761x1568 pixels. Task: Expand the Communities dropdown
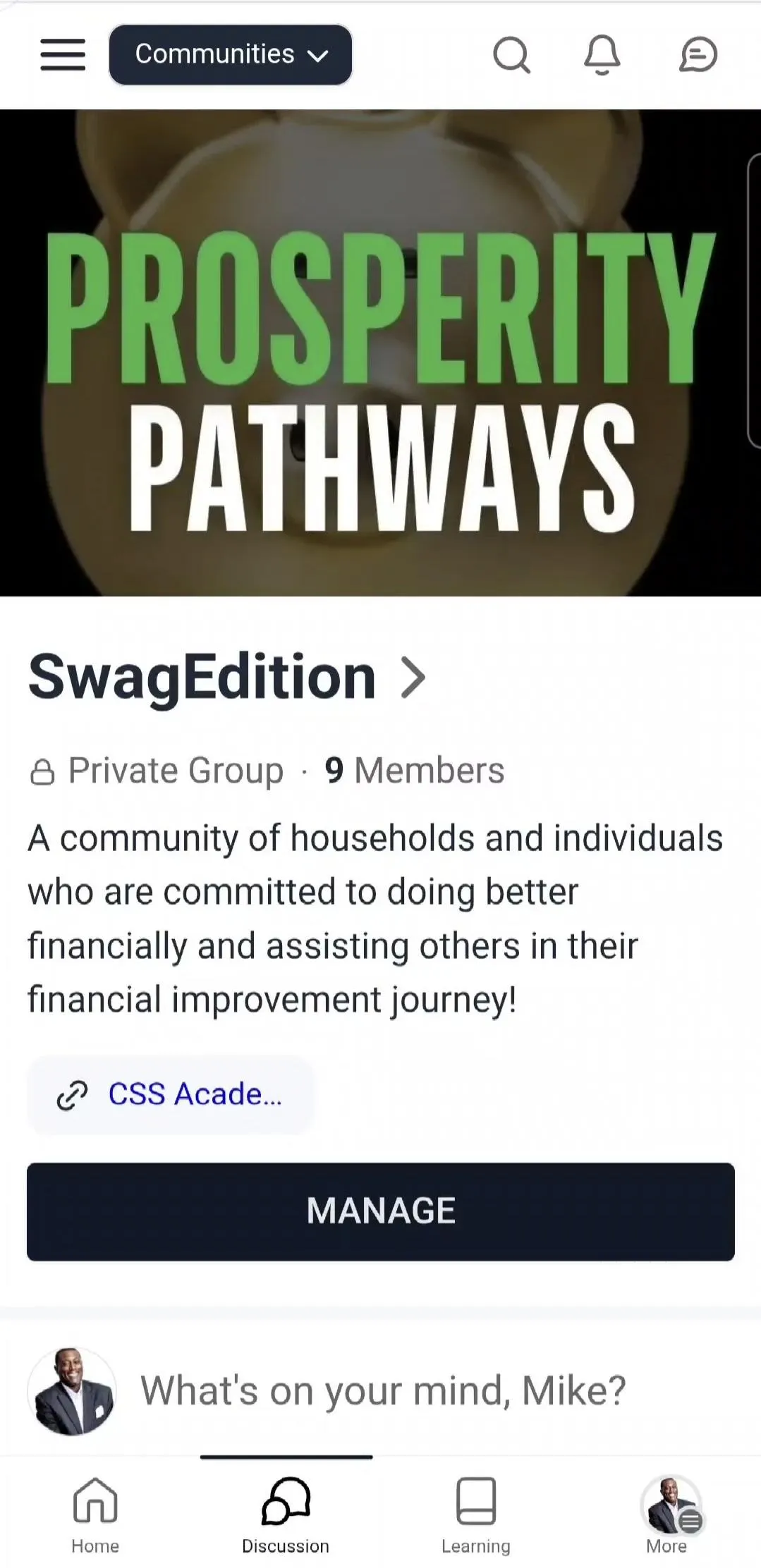click(x=231, y=55)
